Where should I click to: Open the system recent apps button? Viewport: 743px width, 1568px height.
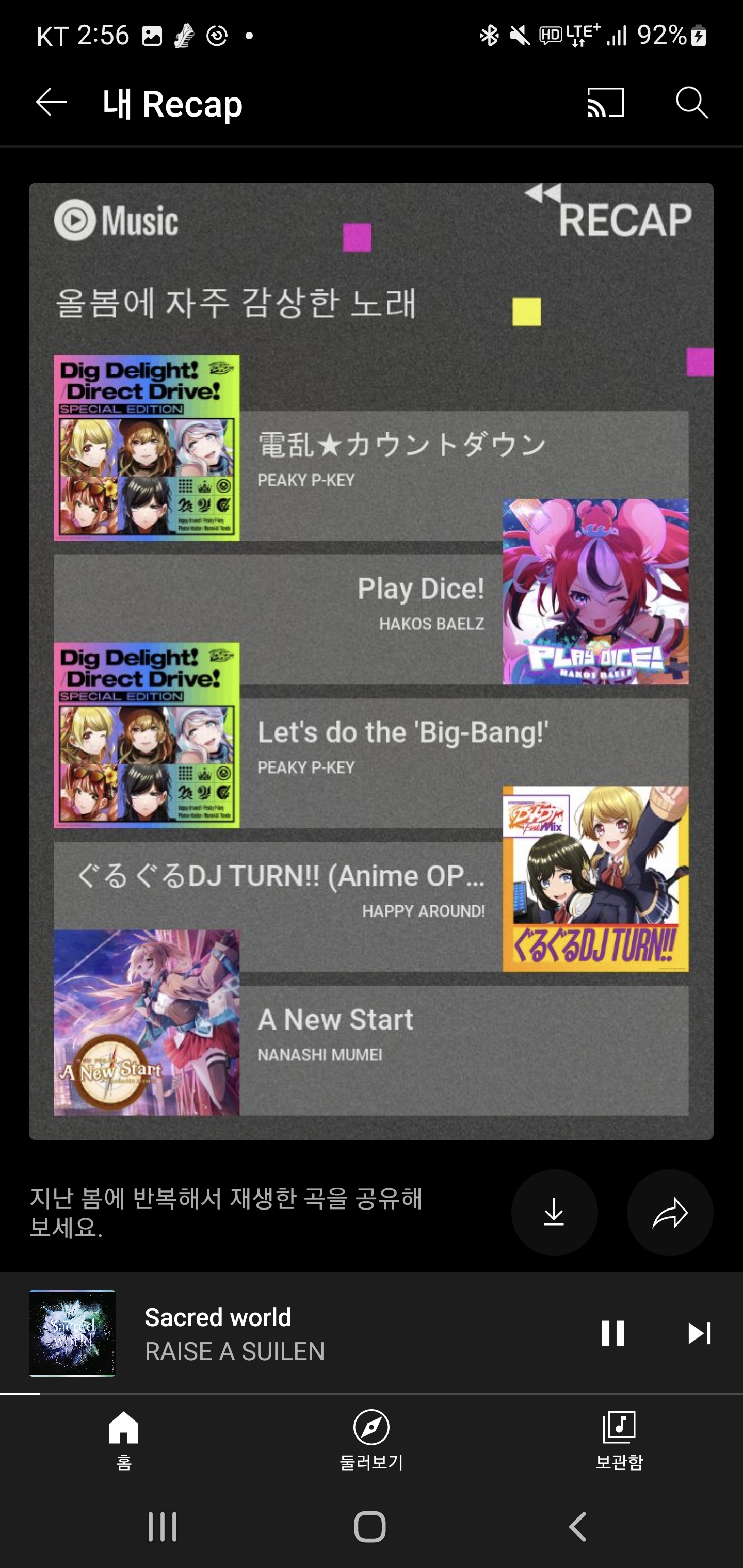(163, 1527)
